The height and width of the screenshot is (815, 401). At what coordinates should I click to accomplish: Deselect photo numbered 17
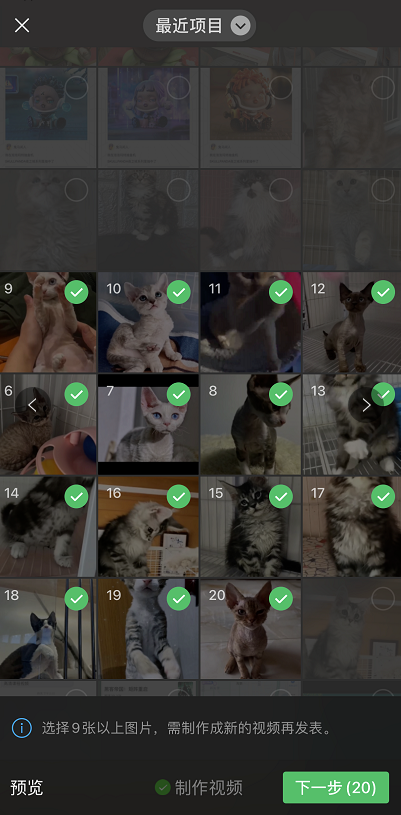[383, 497]
